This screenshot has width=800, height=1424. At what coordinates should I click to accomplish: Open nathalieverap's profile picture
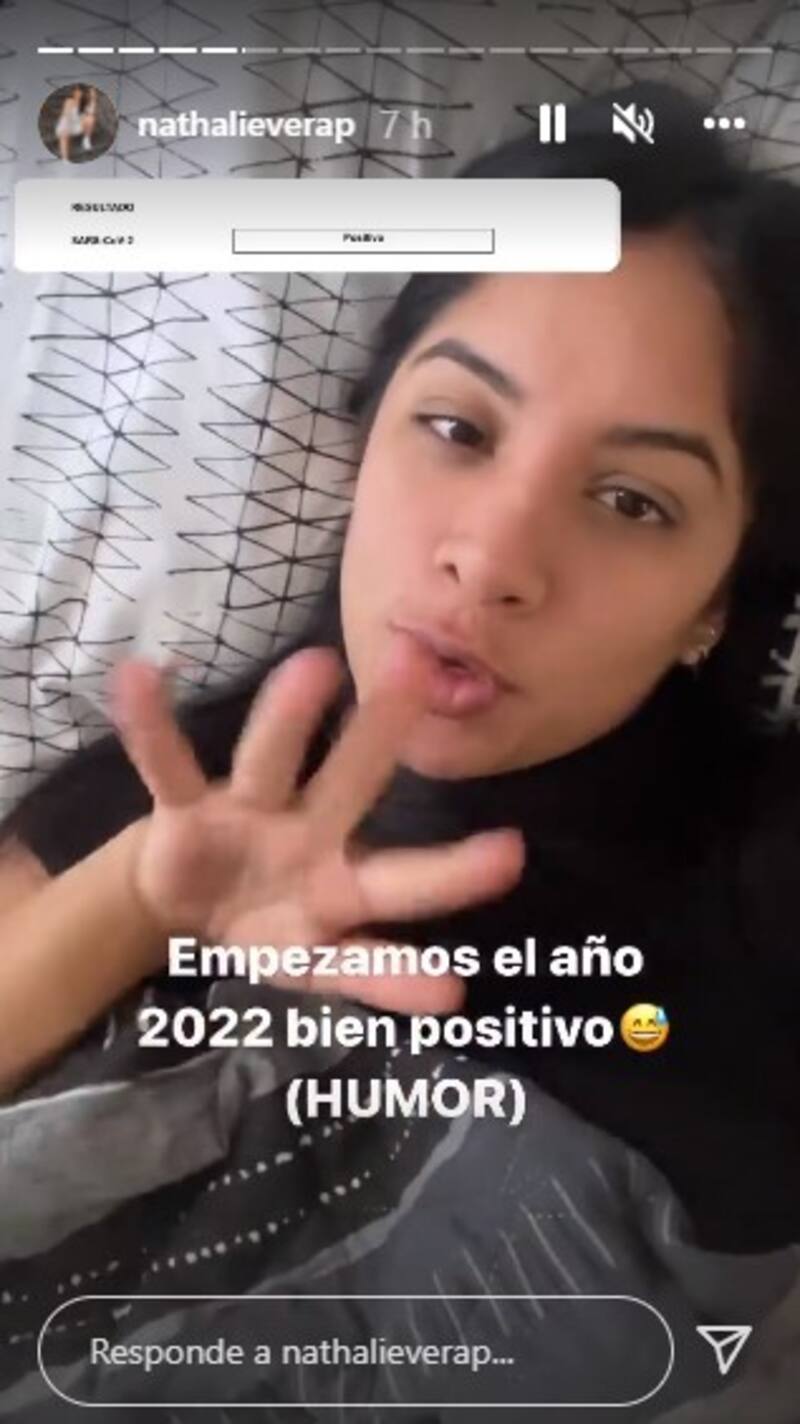(77, 123)
